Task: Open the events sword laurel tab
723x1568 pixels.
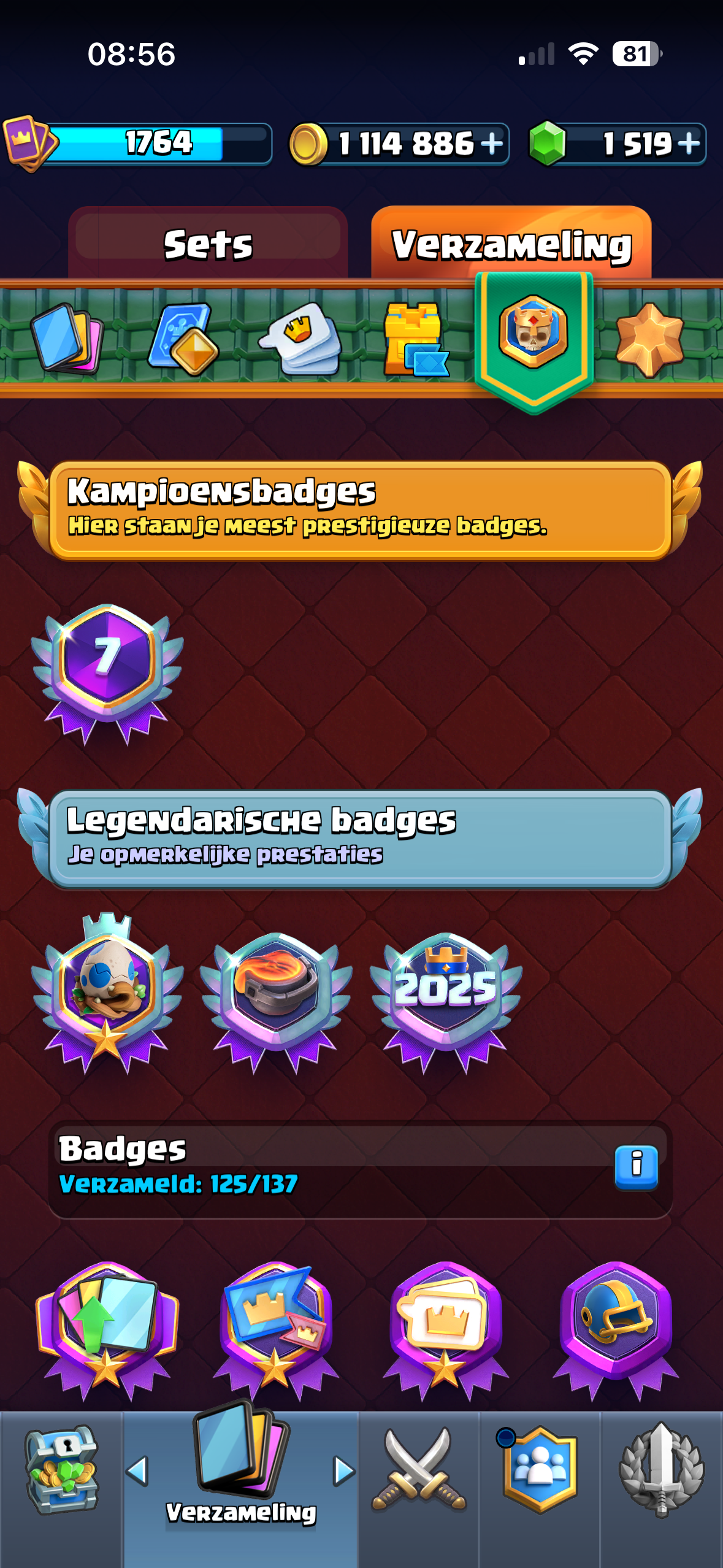Action: point(661,1469)
